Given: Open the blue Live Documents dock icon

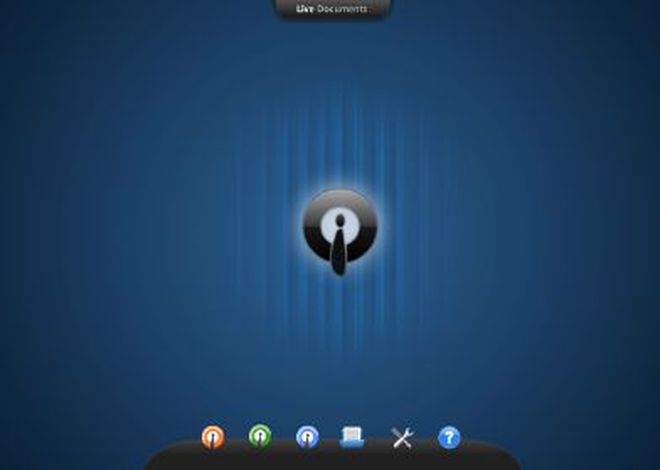Looking at the screenshot, I should pos(307,437).
